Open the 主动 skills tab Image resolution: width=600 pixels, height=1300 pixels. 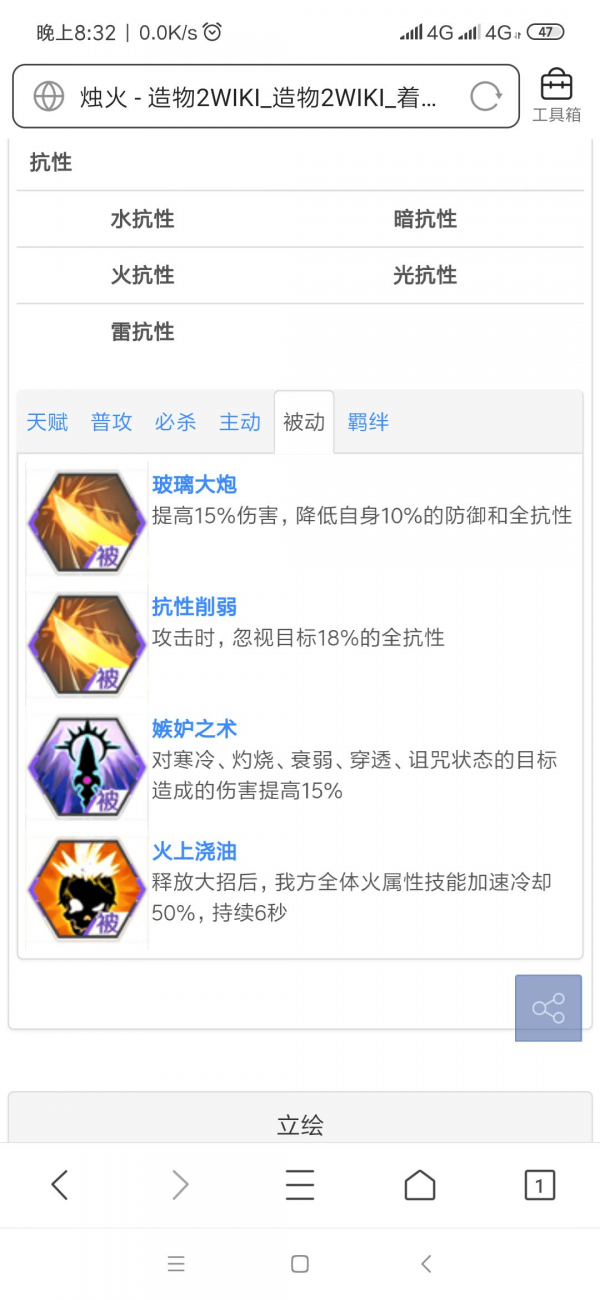[240, 422]
